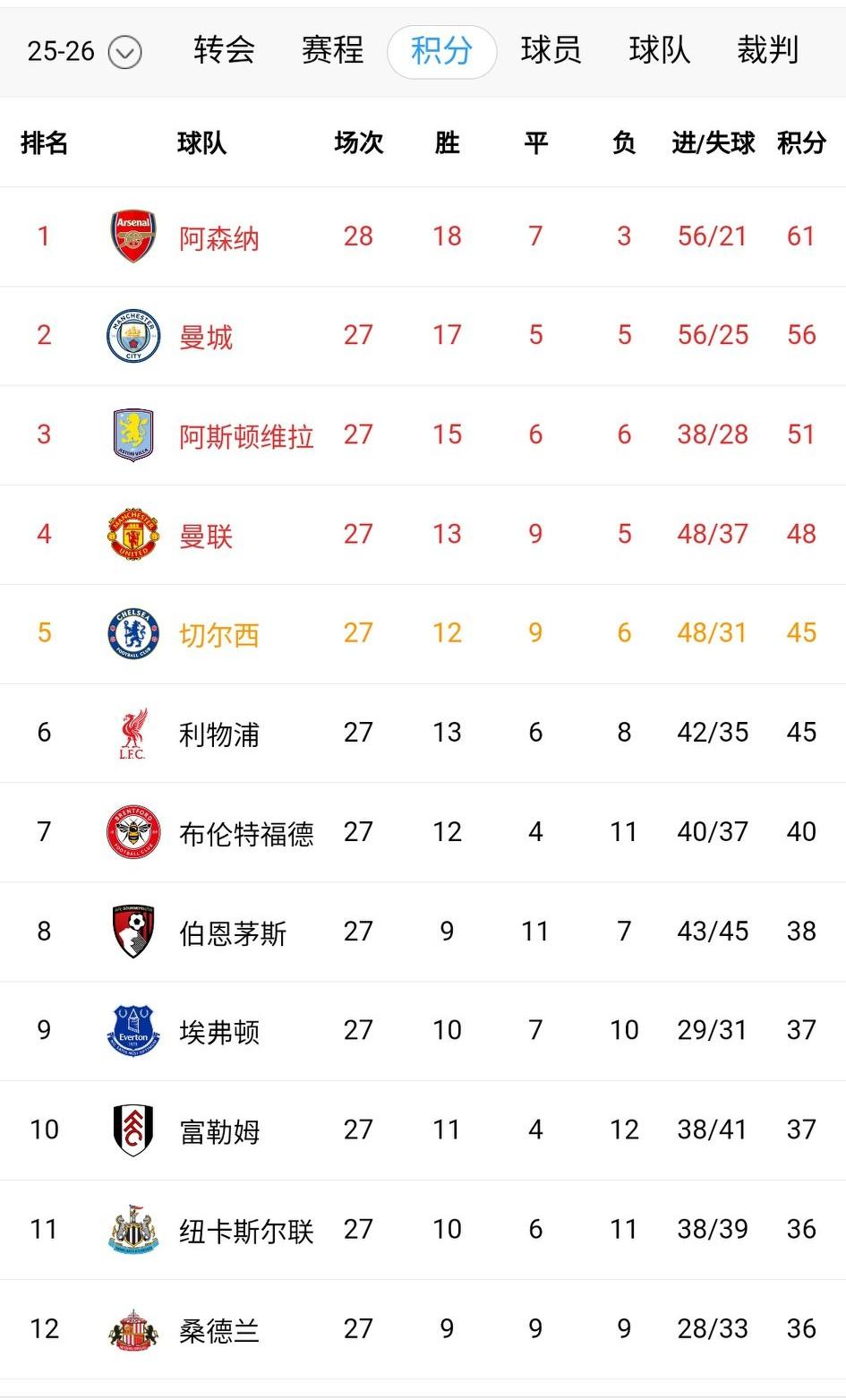Click the Manchester City club crest
Screen dimensions: 846x1400
(132, 336)
